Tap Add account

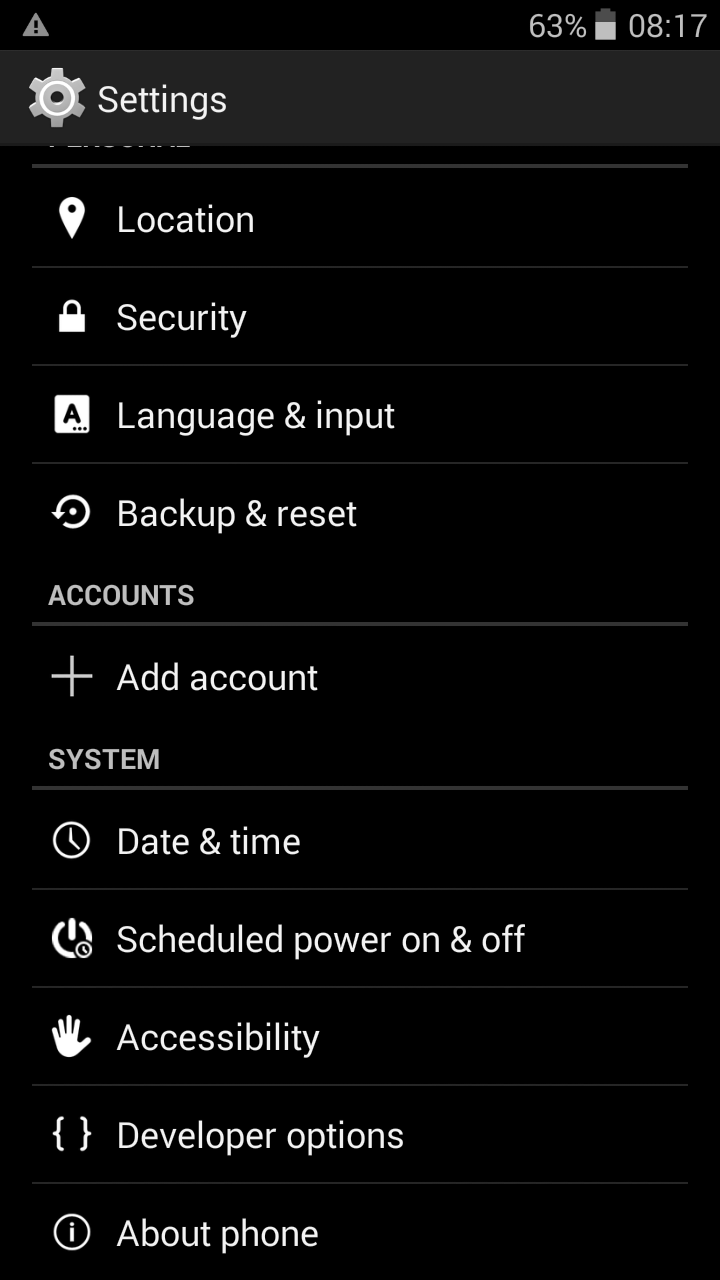360,677
